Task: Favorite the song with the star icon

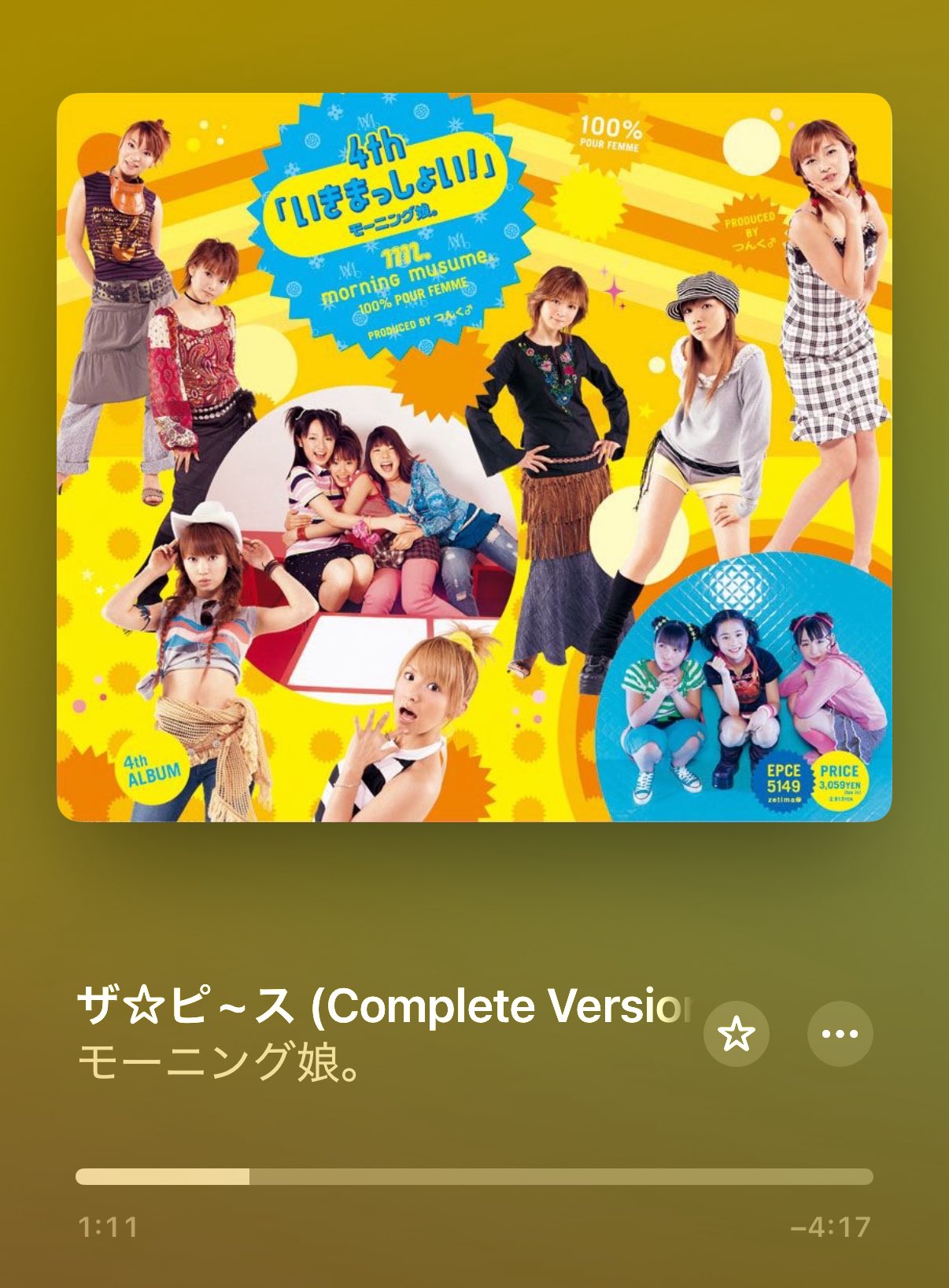Action: (x=736, y=1033)
